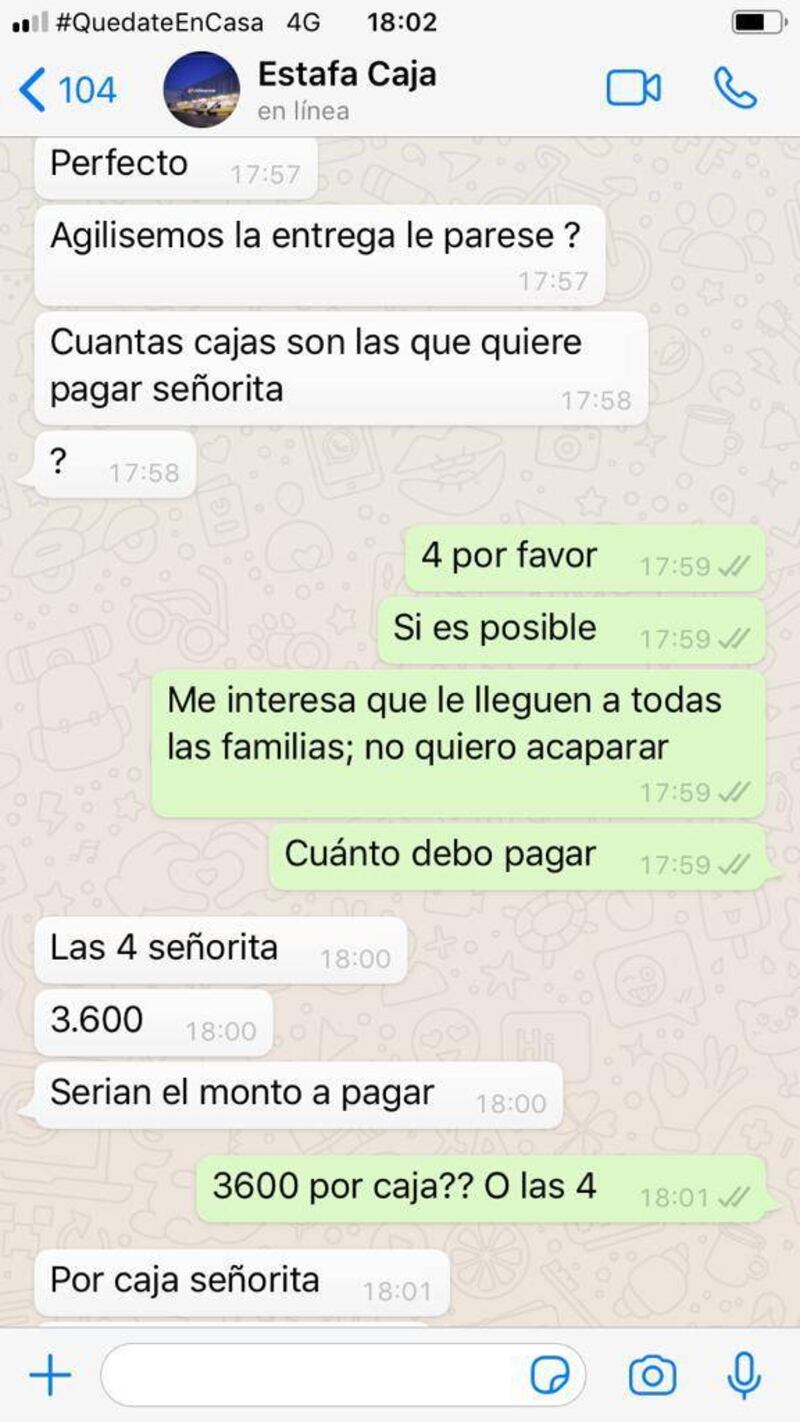Start a voice call with Estafa Caja

point(735,89)
